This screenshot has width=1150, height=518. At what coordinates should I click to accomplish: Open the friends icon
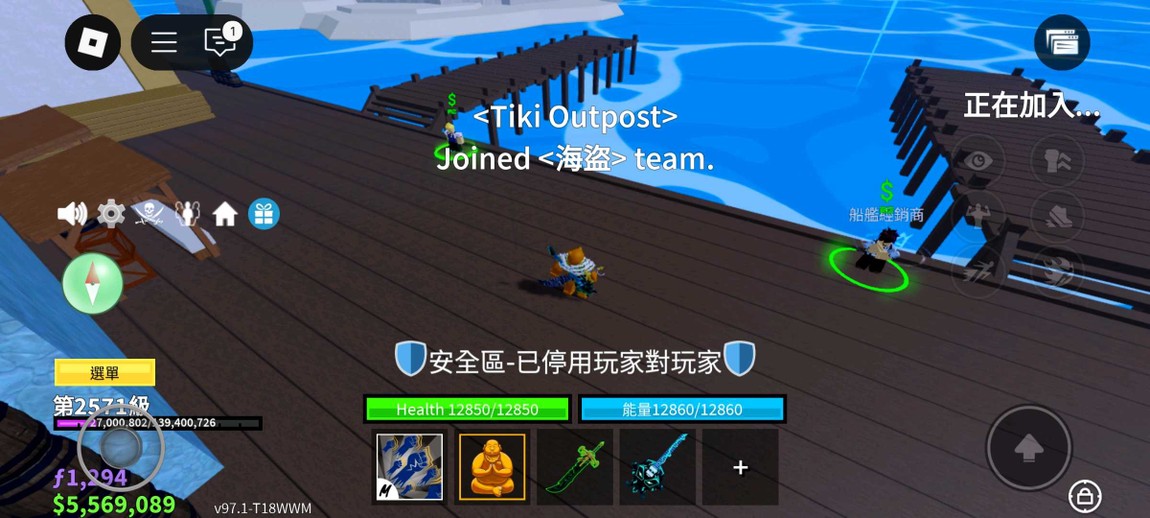187,213
